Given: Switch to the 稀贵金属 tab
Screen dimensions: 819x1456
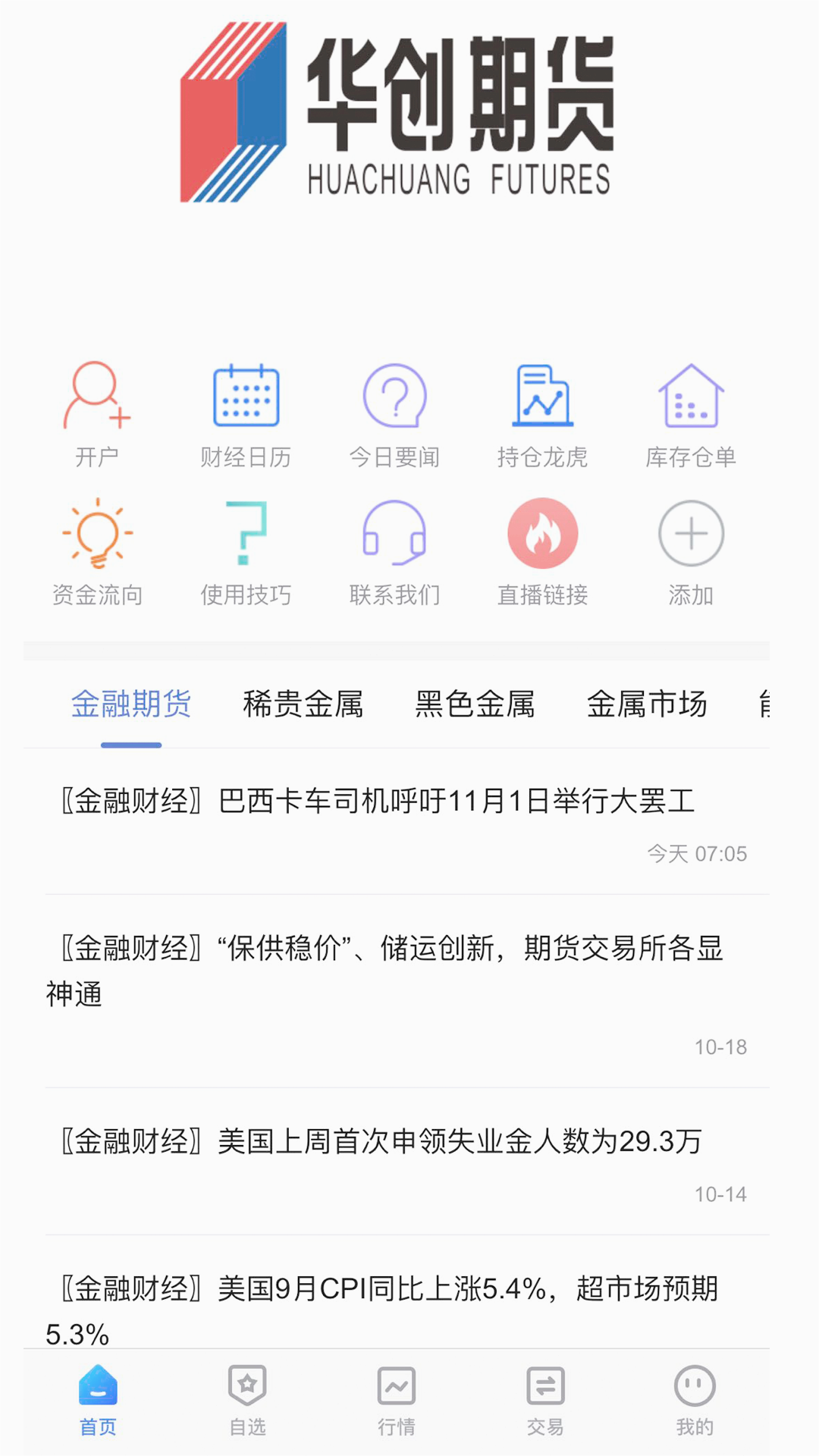Looking at the screenshot, I should (x=304, y=704).
